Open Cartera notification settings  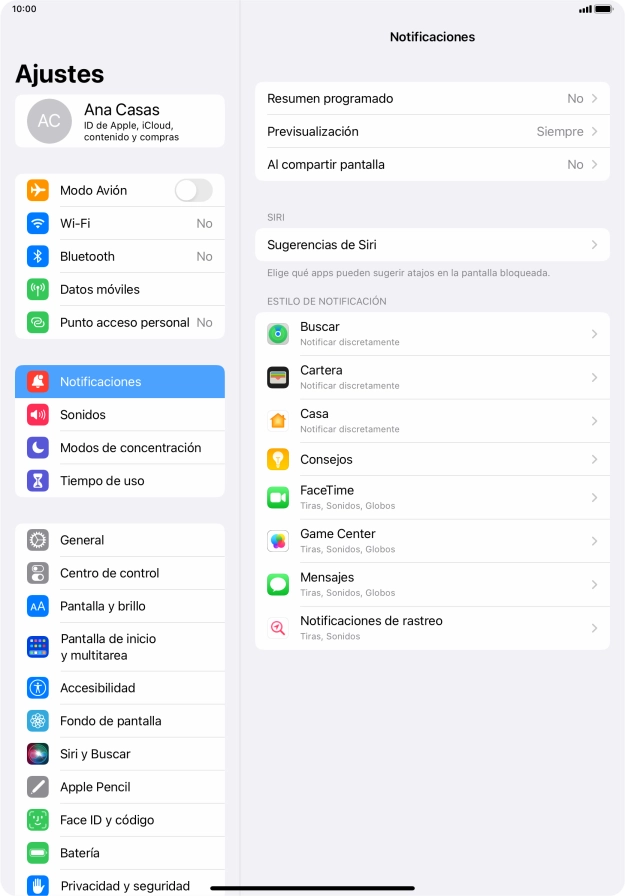[x=432, y=377]
